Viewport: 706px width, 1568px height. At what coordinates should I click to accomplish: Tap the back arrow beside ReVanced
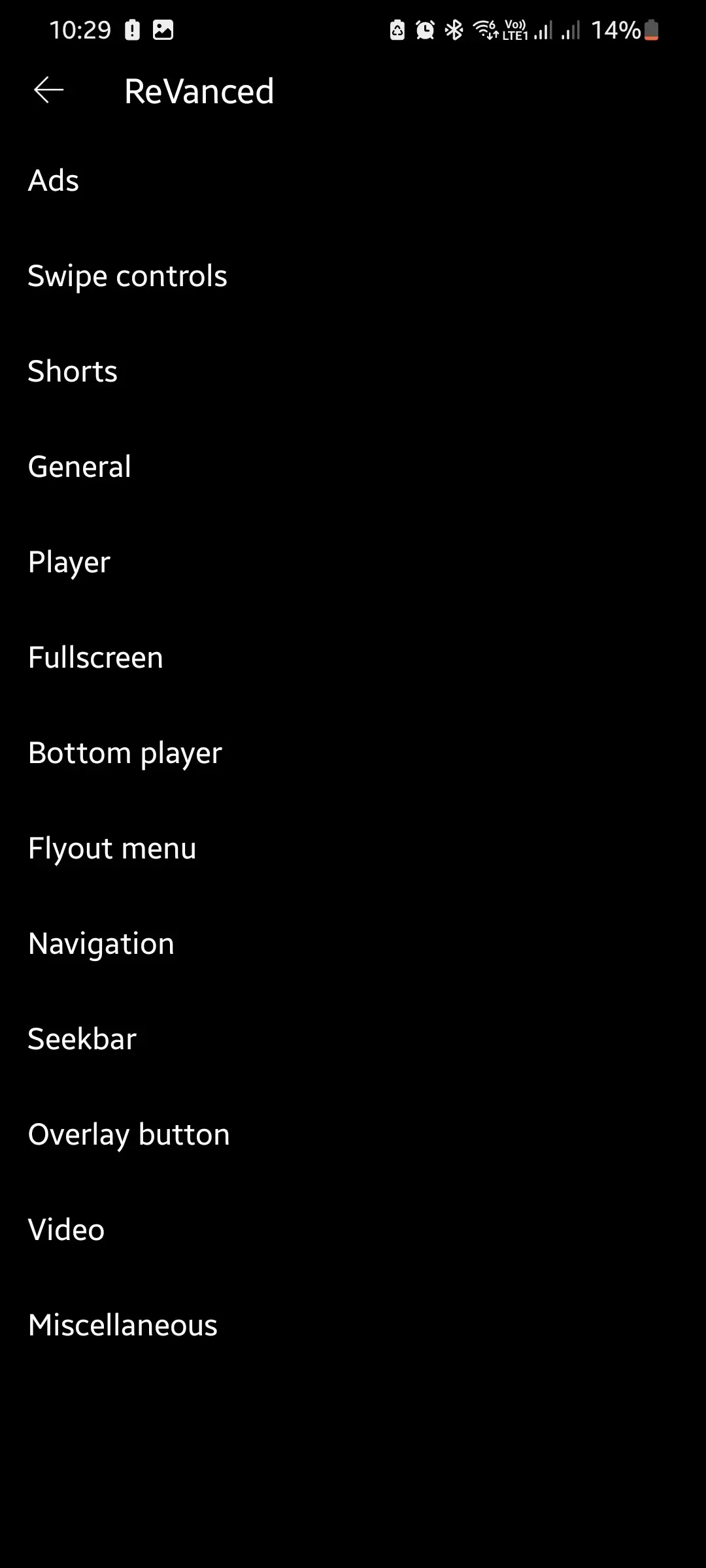point(48,90)
